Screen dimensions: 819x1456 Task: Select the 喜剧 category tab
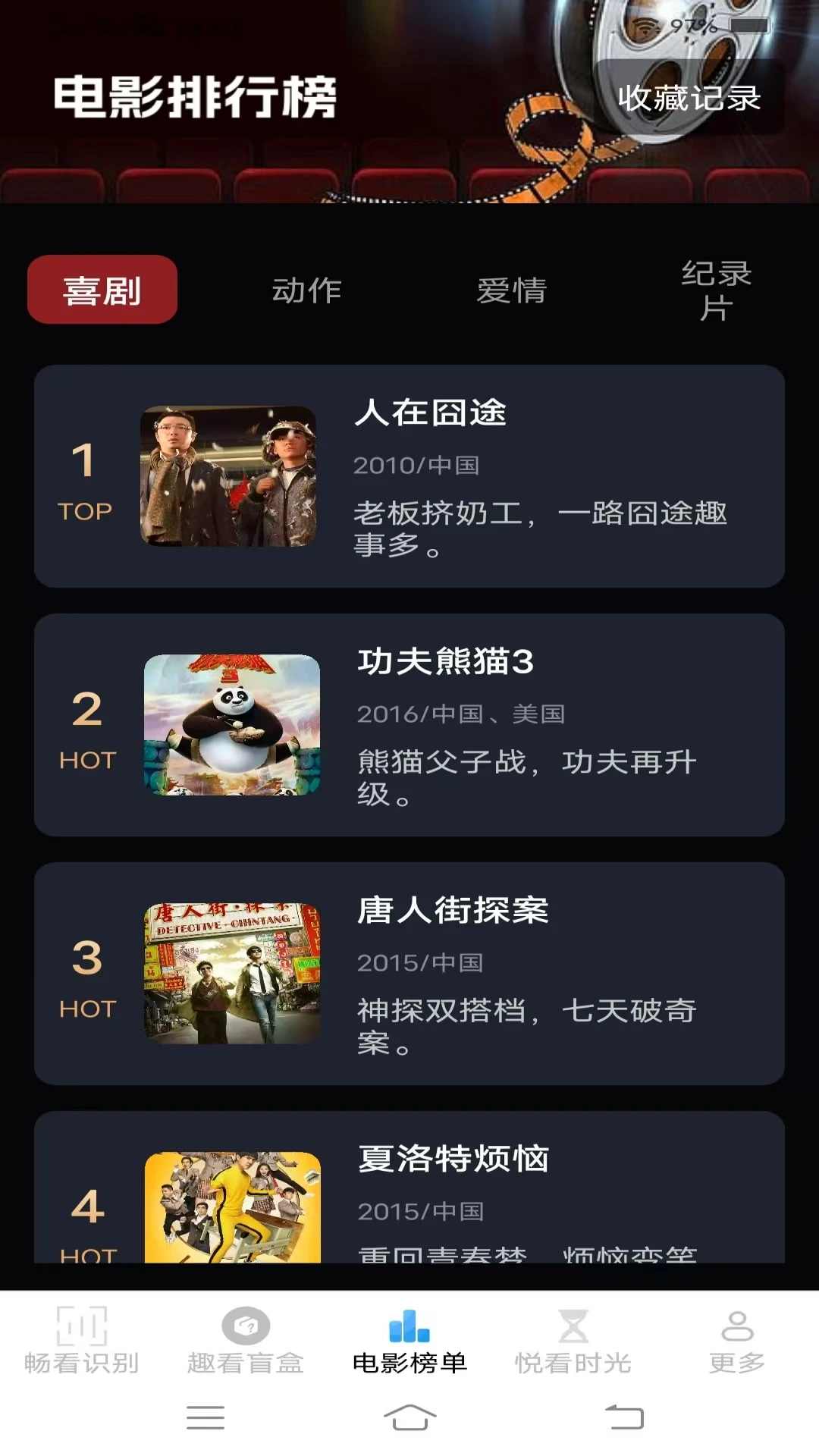(x=102, y=290)
